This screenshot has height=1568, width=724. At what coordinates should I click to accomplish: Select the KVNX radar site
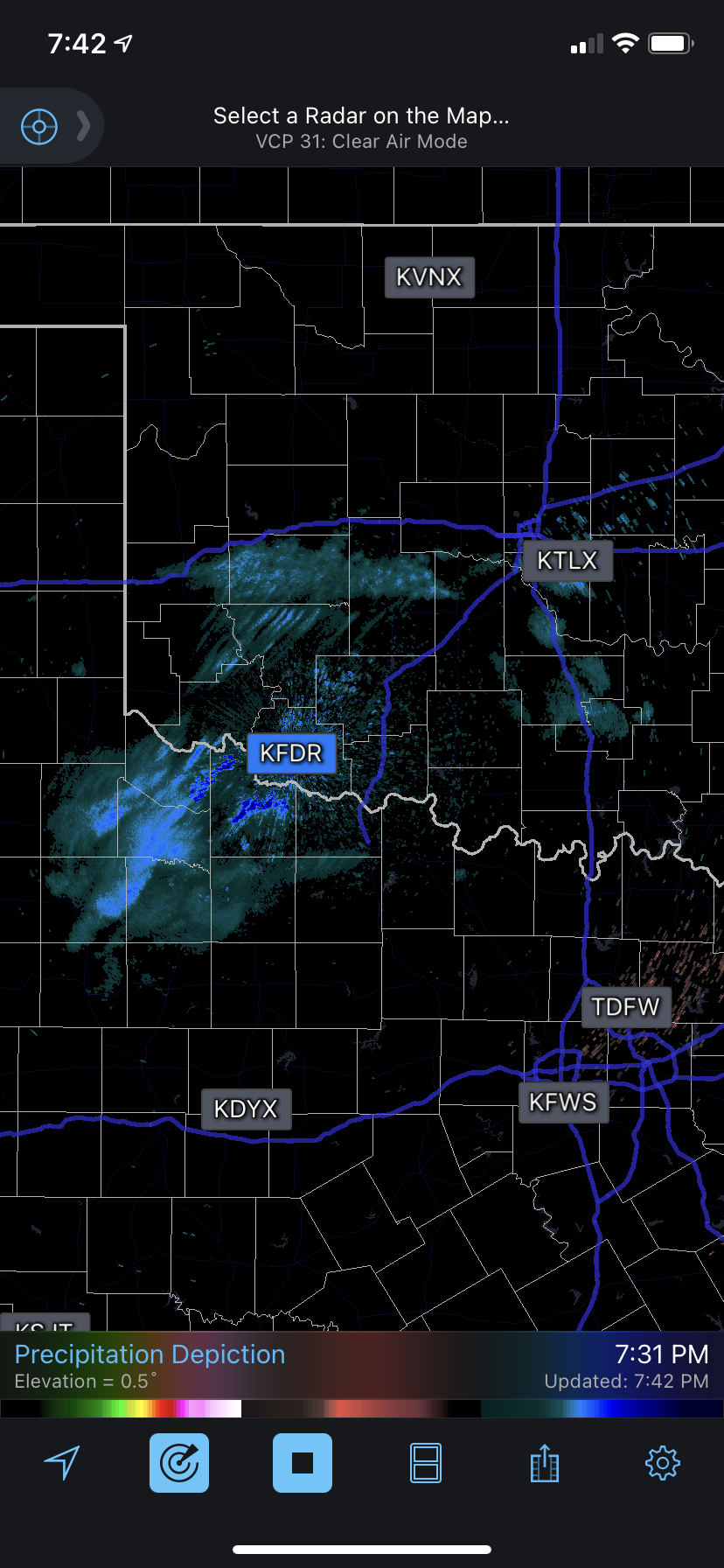point(429,277)
